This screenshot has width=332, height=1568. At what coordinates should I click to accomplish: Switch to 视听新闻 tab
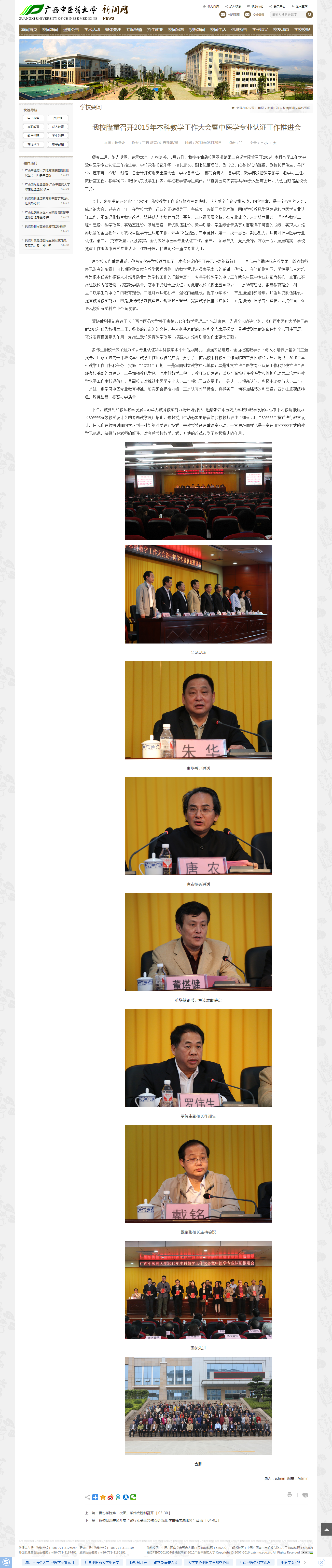[197, 29]
